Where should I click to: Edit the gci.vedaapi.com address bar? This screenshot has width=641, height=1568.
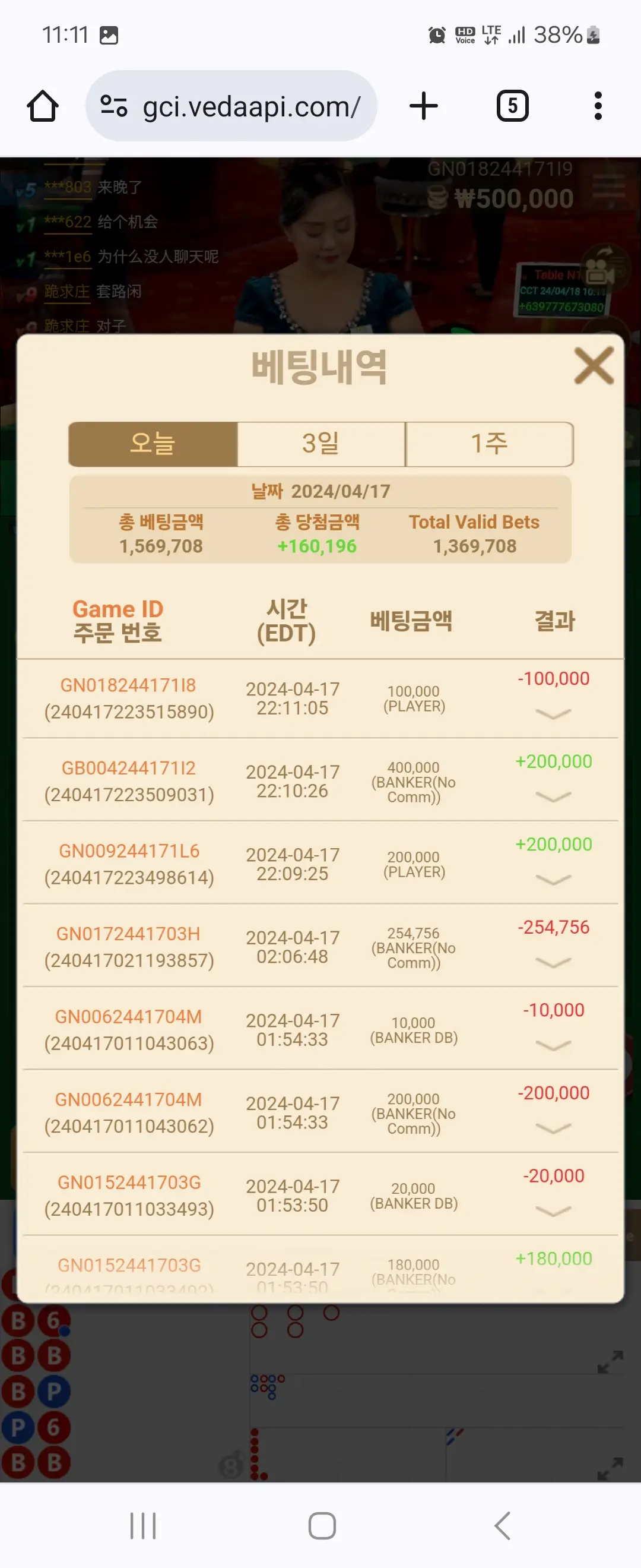[231, 106]
